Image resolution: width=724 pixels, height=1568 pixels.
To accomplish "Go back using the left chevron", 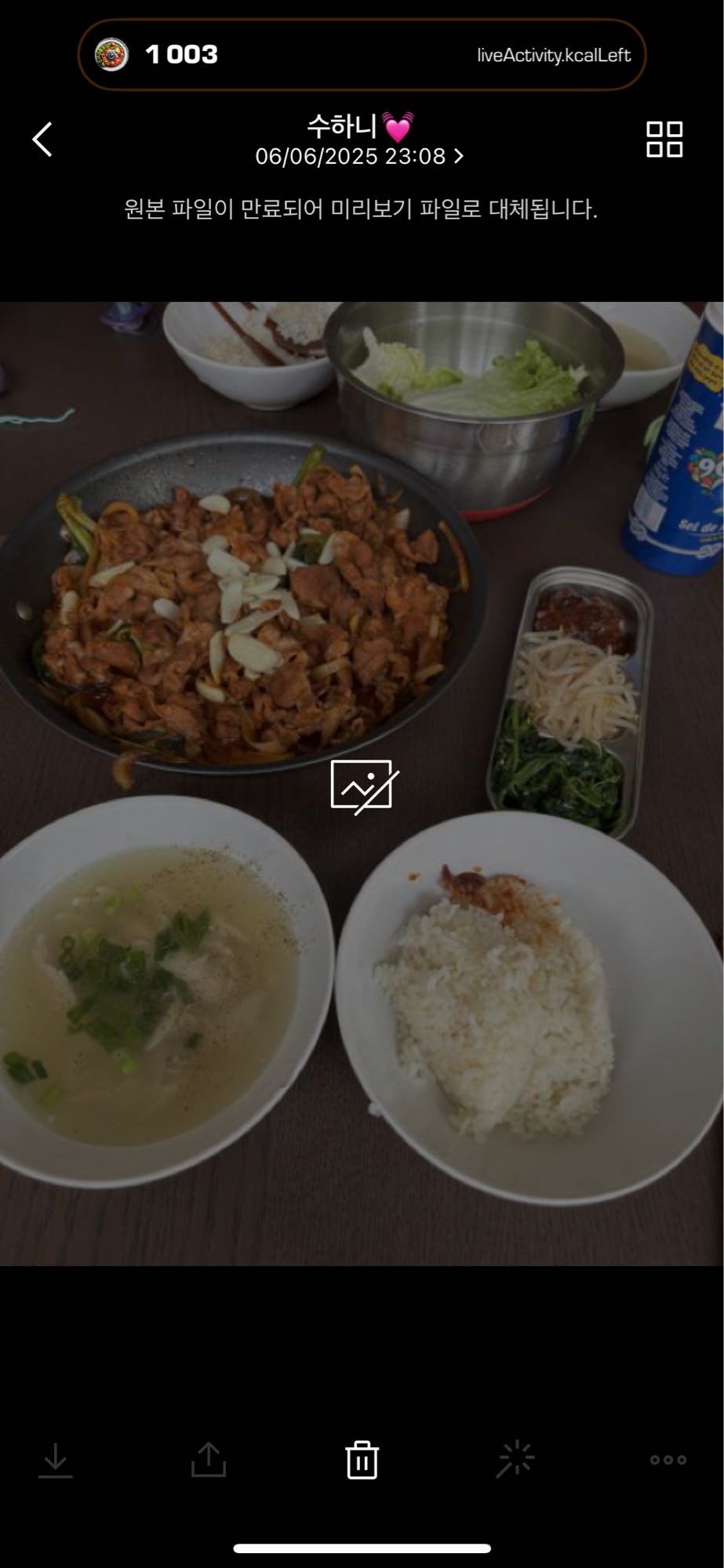I will [42, 140].
